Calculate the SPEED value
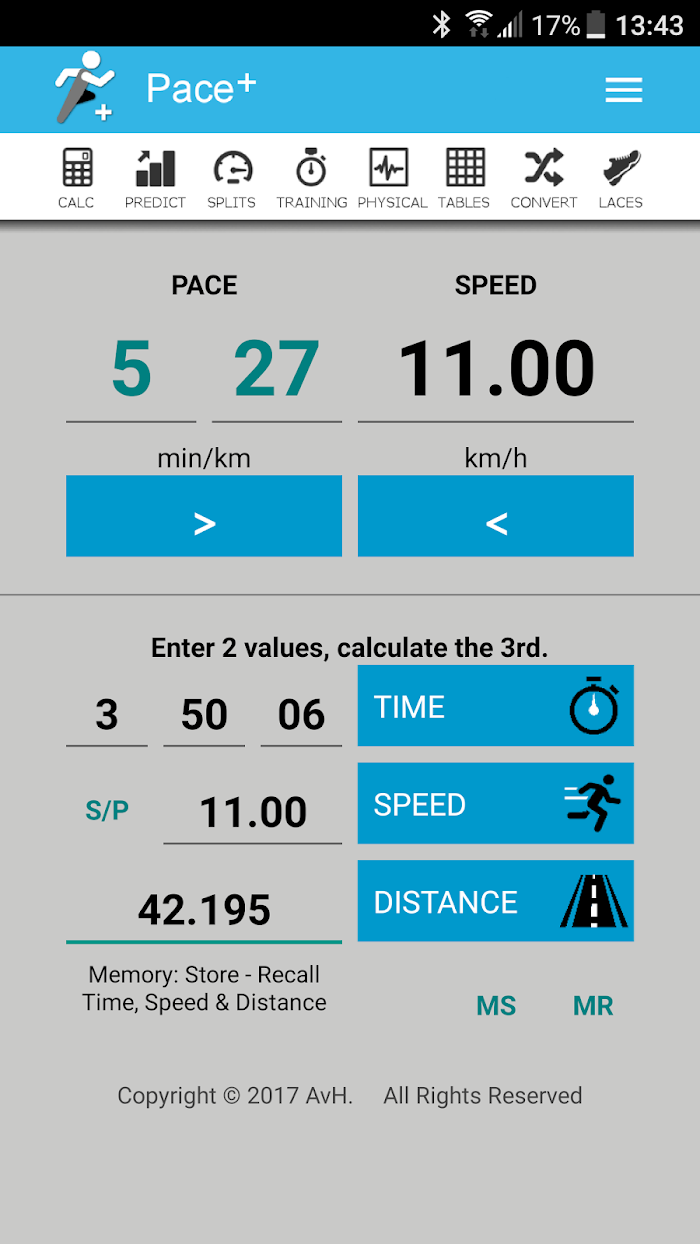 point(496,804)
